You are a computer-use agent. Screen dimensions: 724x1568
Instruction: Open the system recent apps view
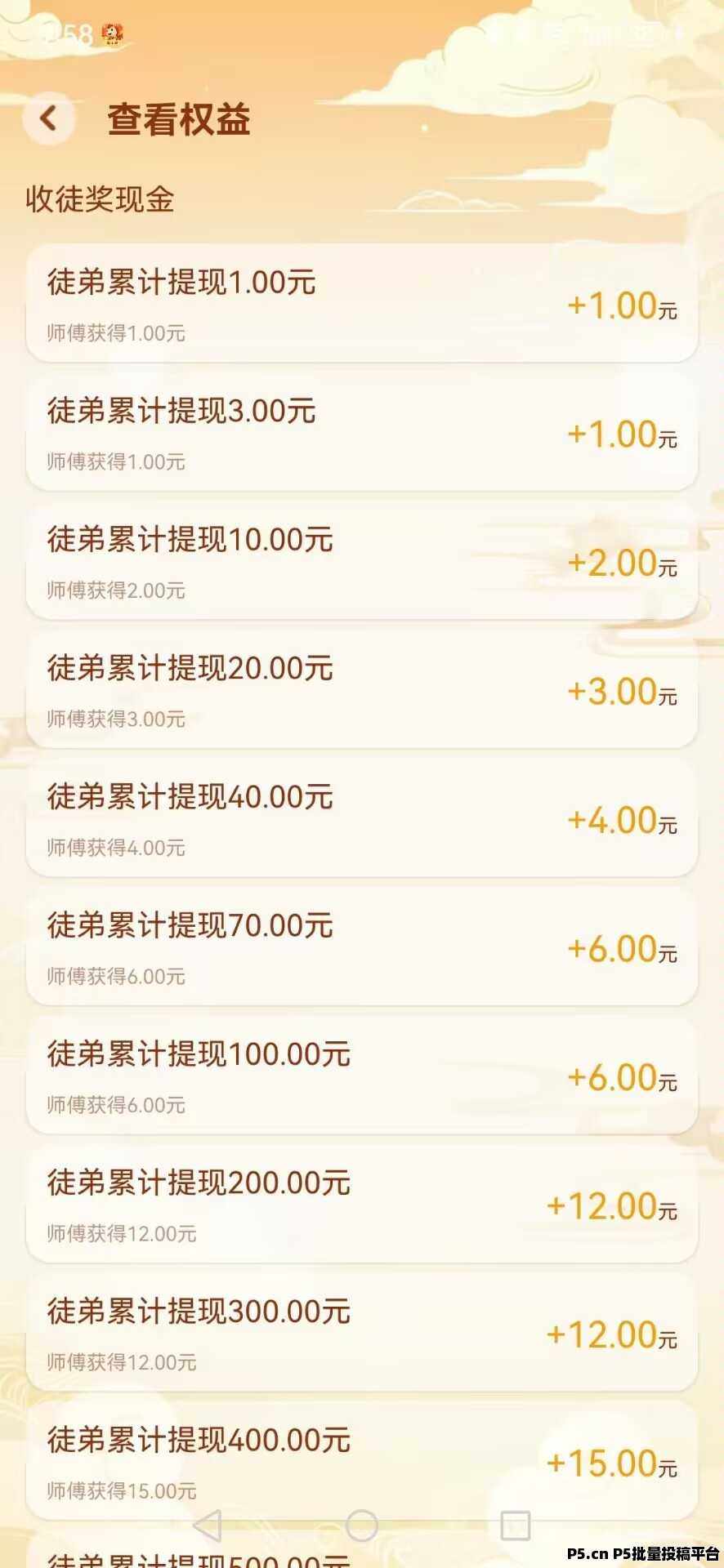coord(515,1525)
